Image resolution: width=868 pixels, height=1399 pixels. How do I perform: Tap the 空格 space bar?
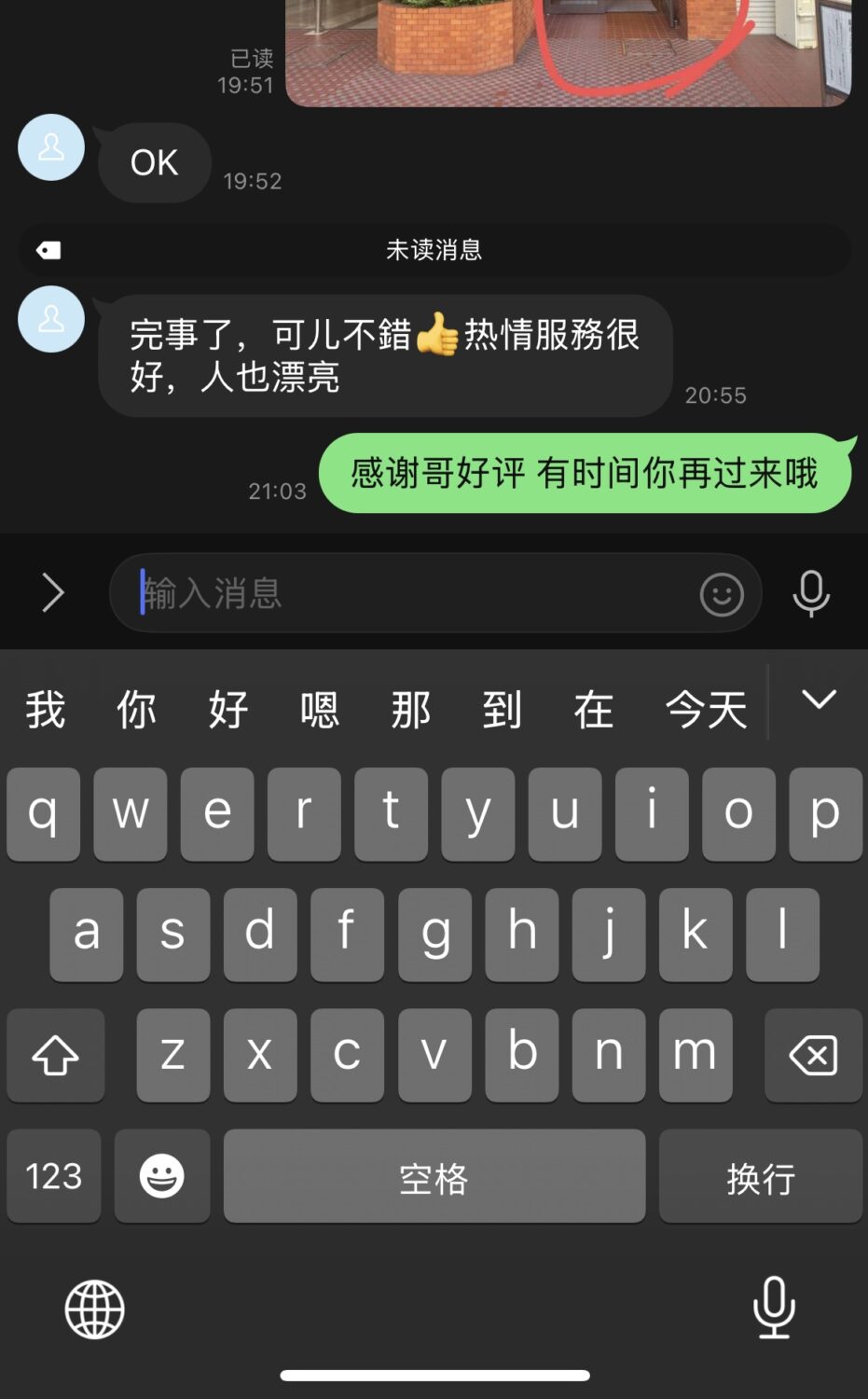(x=434, y=1175)
